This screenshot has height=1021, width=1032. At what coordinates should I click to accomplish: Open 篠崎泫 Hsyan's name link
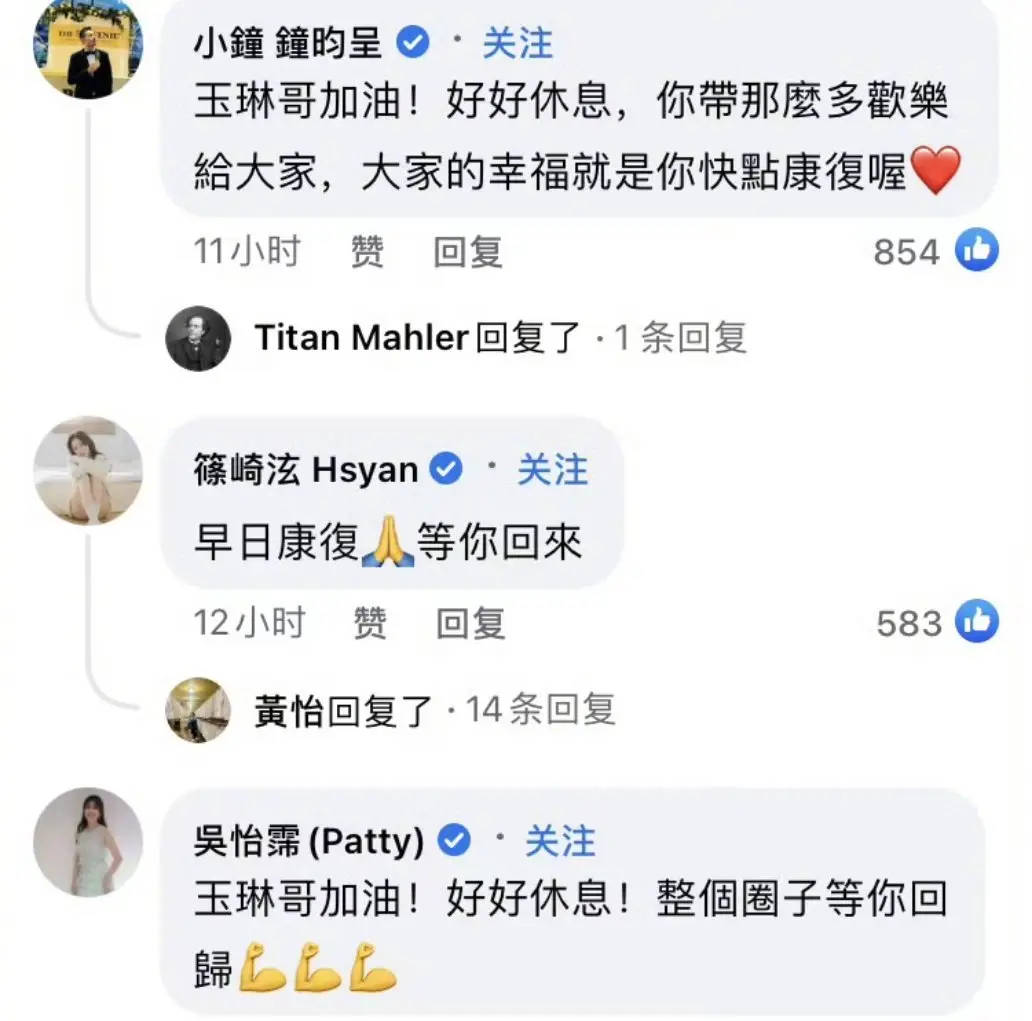(x=306, y=469)
